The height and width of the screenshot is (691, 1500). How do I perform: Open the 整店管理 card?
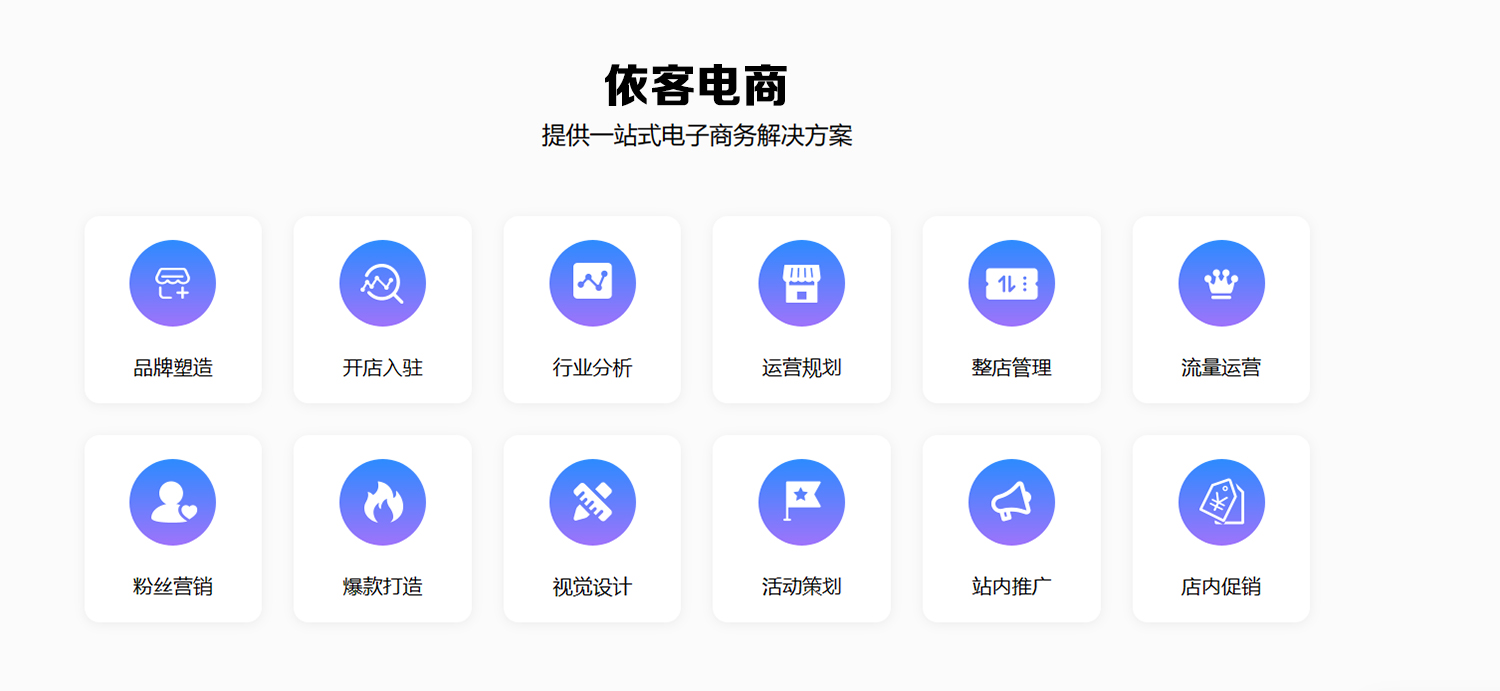(1011, 309)
